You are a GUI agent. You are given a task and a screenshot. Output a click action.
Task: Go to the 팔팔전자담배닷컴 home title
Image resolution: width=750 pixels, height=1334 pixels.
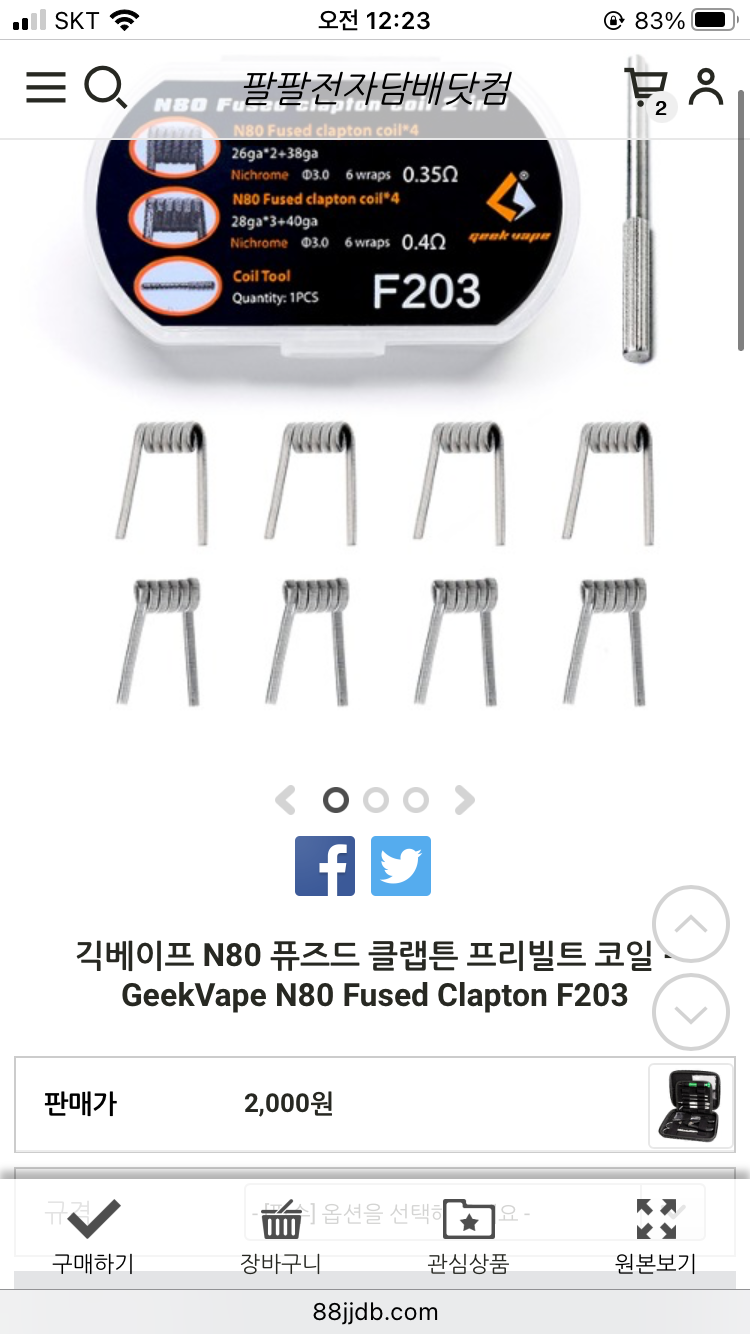(376, 88)
